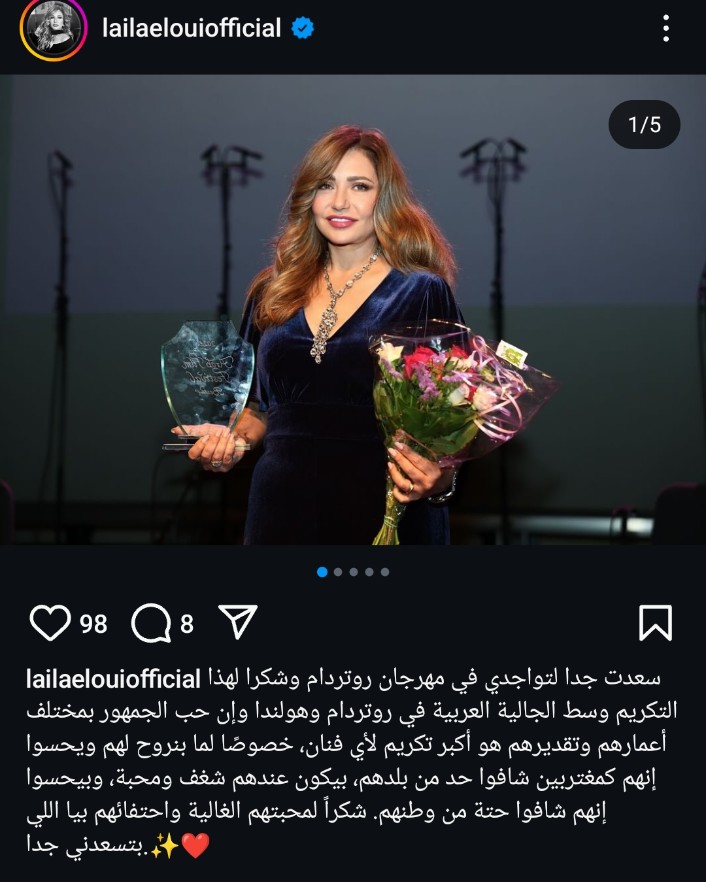706x882 pixels.
Task: View the 98 likes list
Action: (93, 624)
